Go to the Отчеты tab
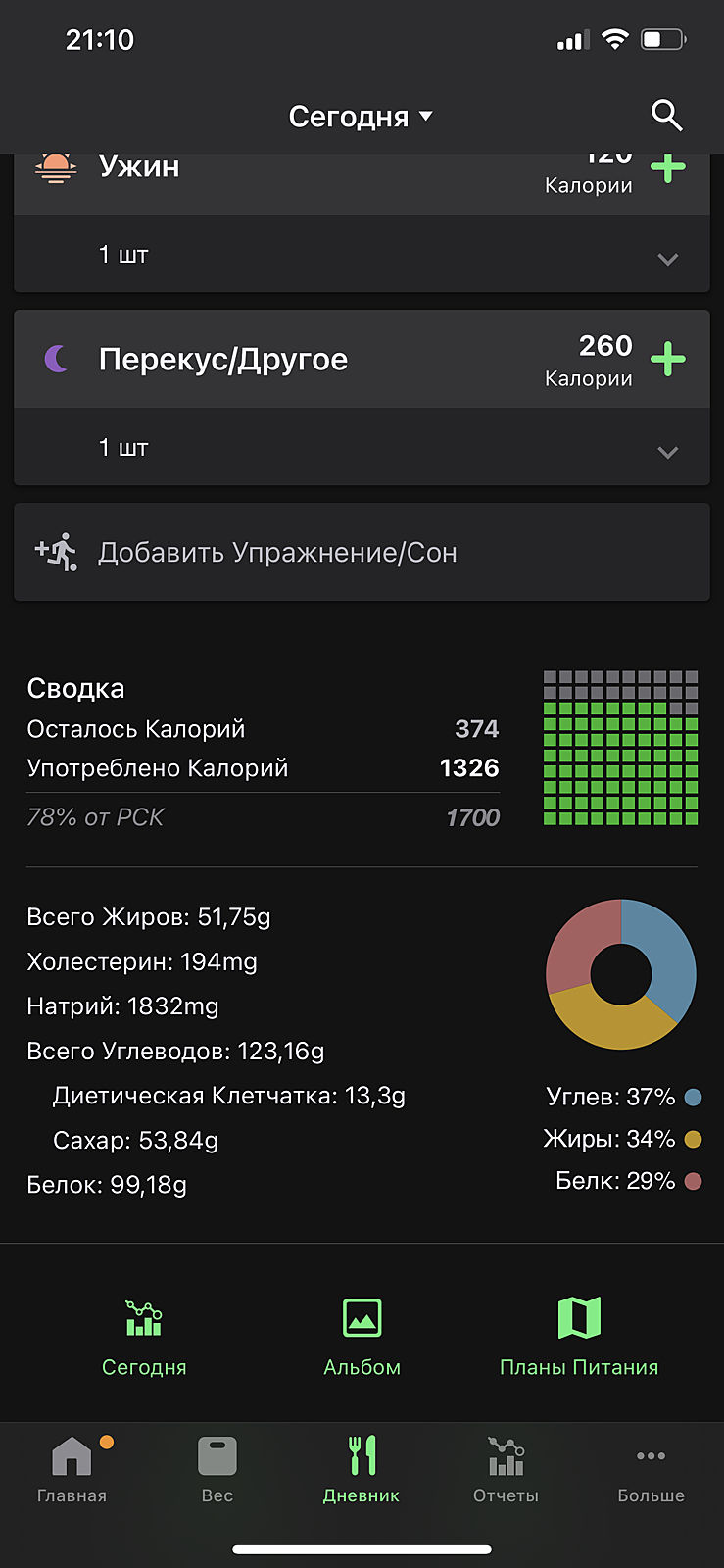 [x=506, y=1469]
